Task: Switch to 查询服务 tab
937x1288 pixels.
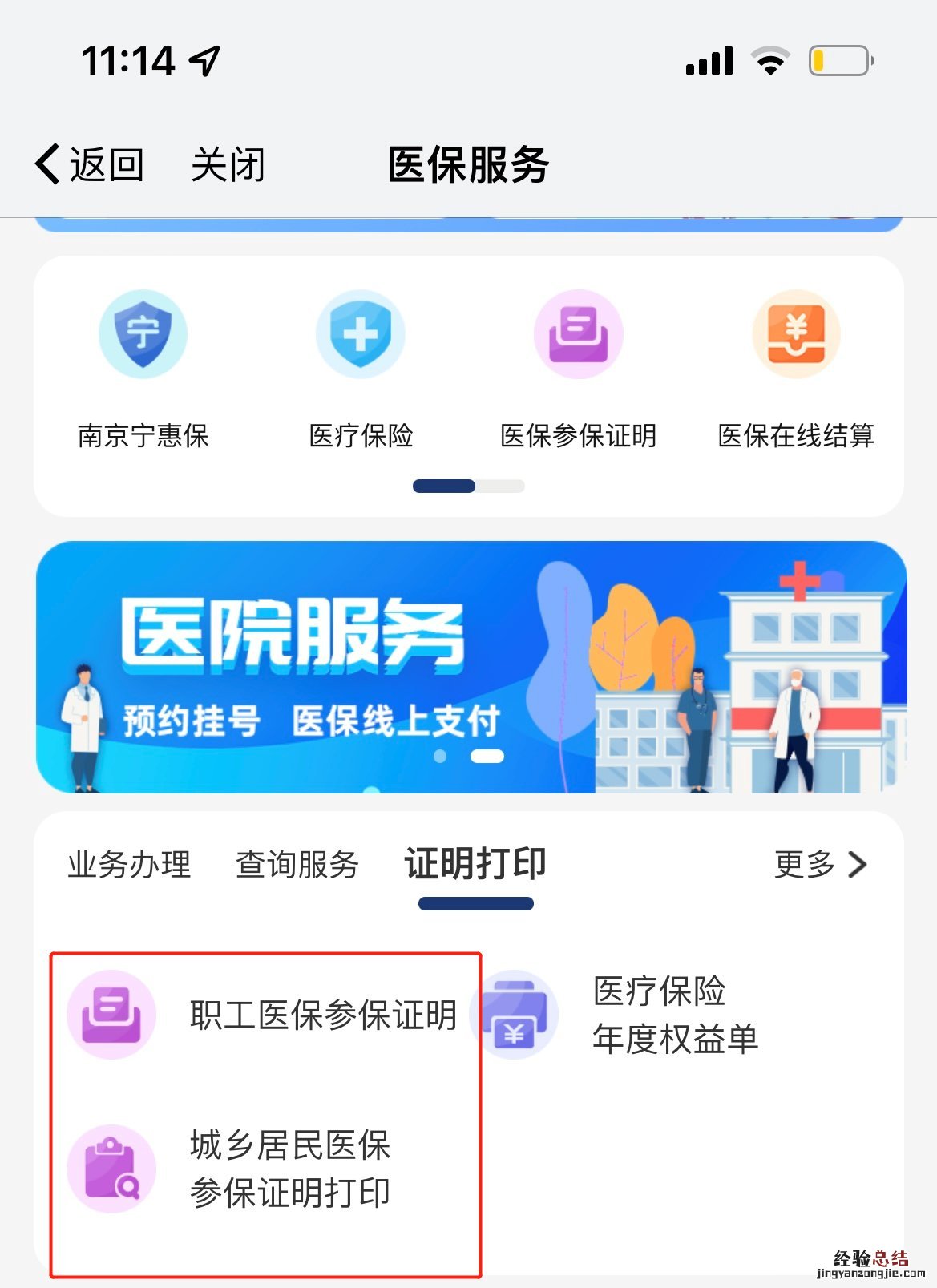Action: [297, 864]
